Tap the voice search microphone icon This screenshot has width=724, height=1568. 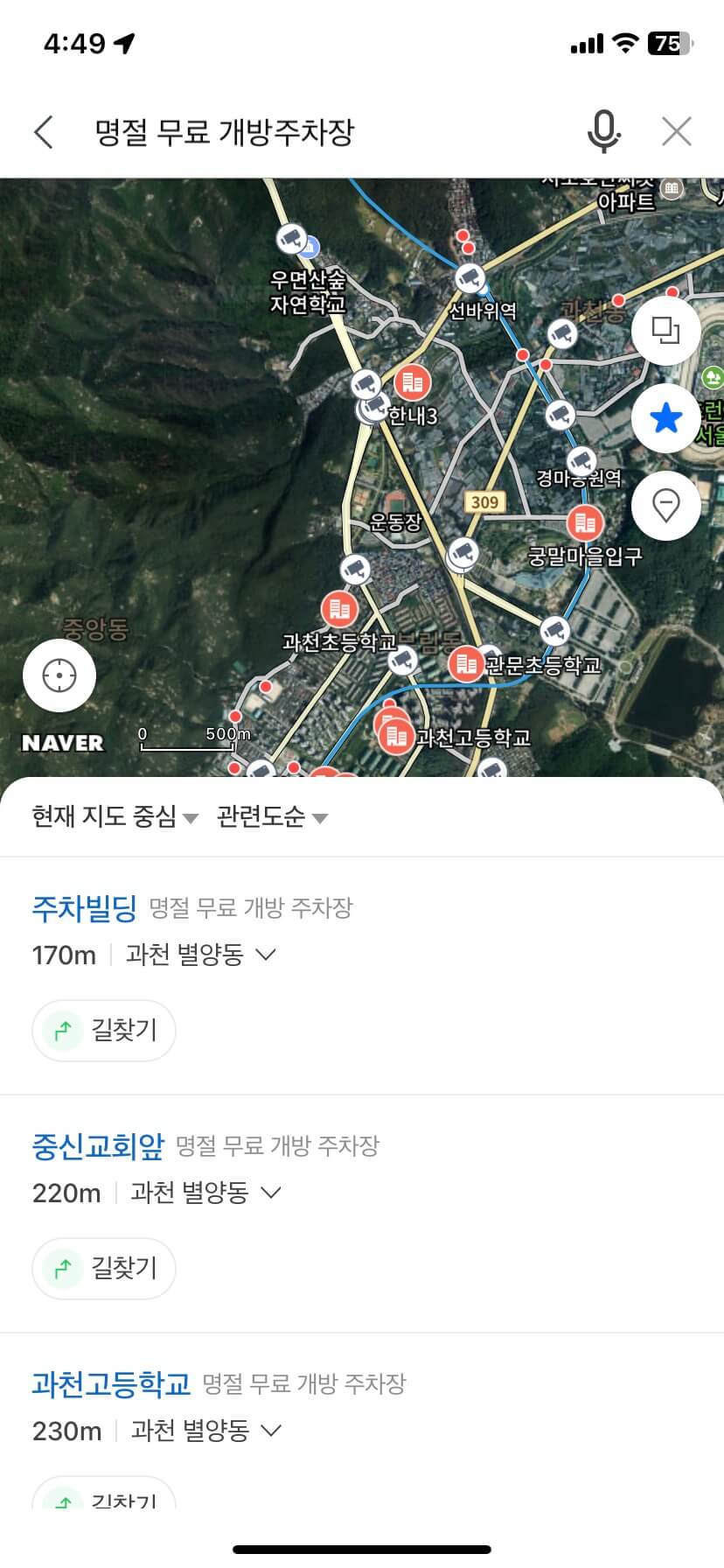[x=603, y=131]
